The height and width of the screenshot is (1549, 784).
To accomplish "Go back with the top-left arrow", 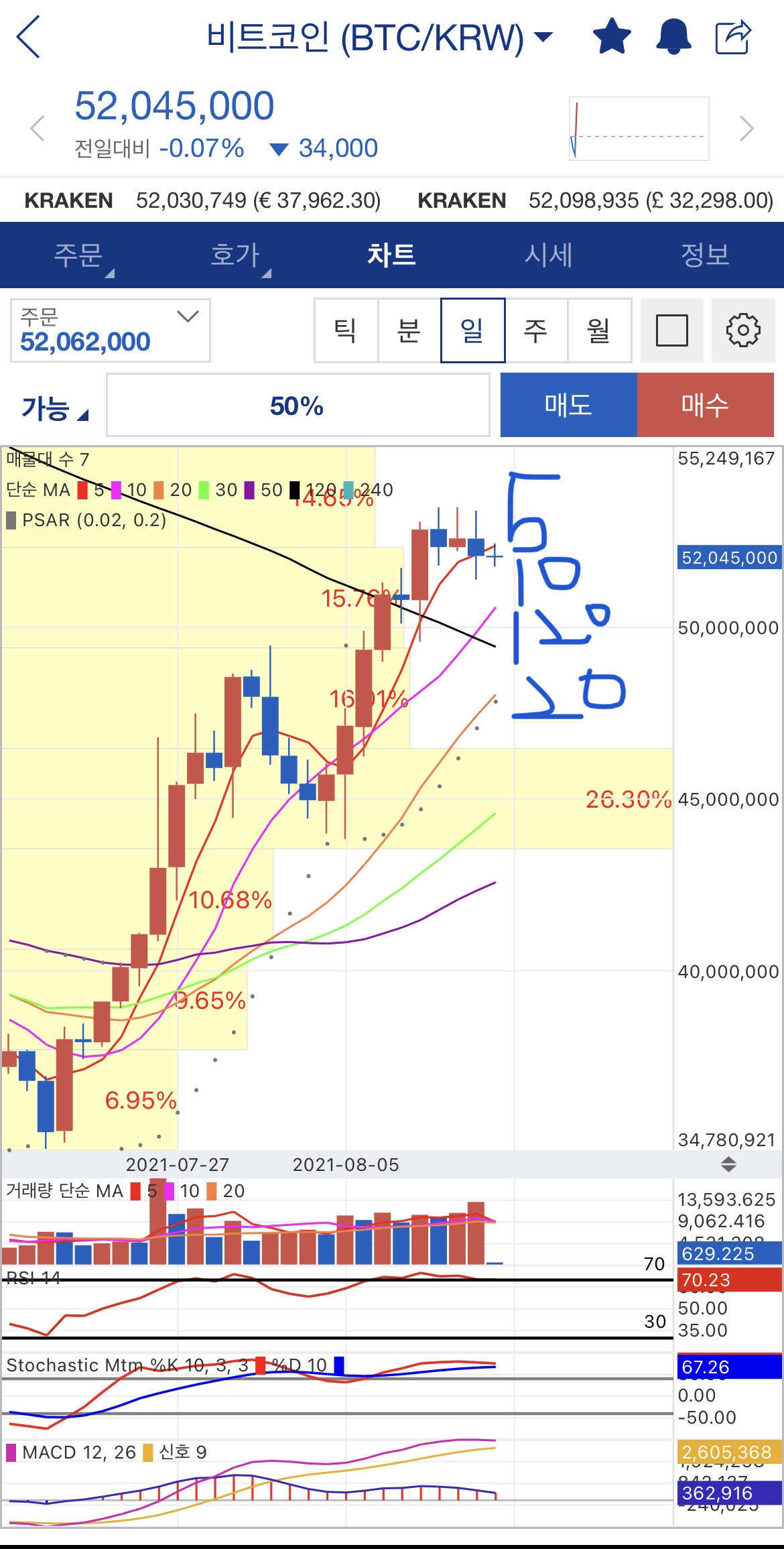I will (x=28, y=37).
